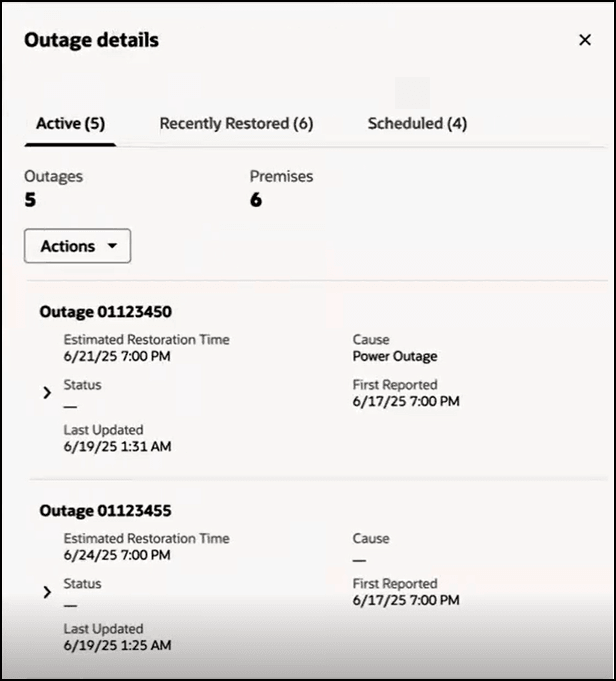Viewport: 616px width, 681px height.
Task: Close the Outage details panel
Action: [x=585, y=40]
